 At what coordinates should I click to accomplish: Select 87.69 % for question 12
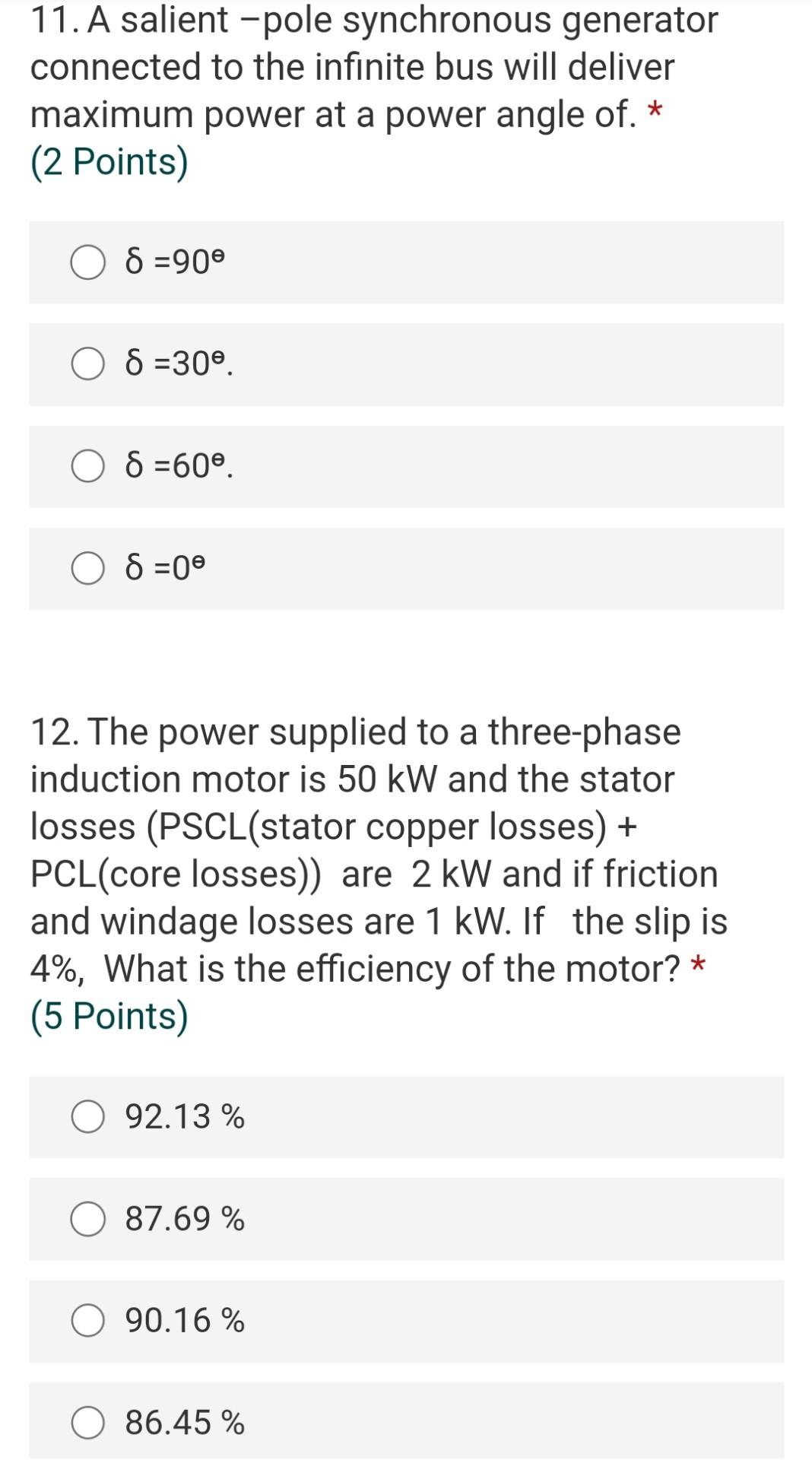click(x=87, y=1219)
